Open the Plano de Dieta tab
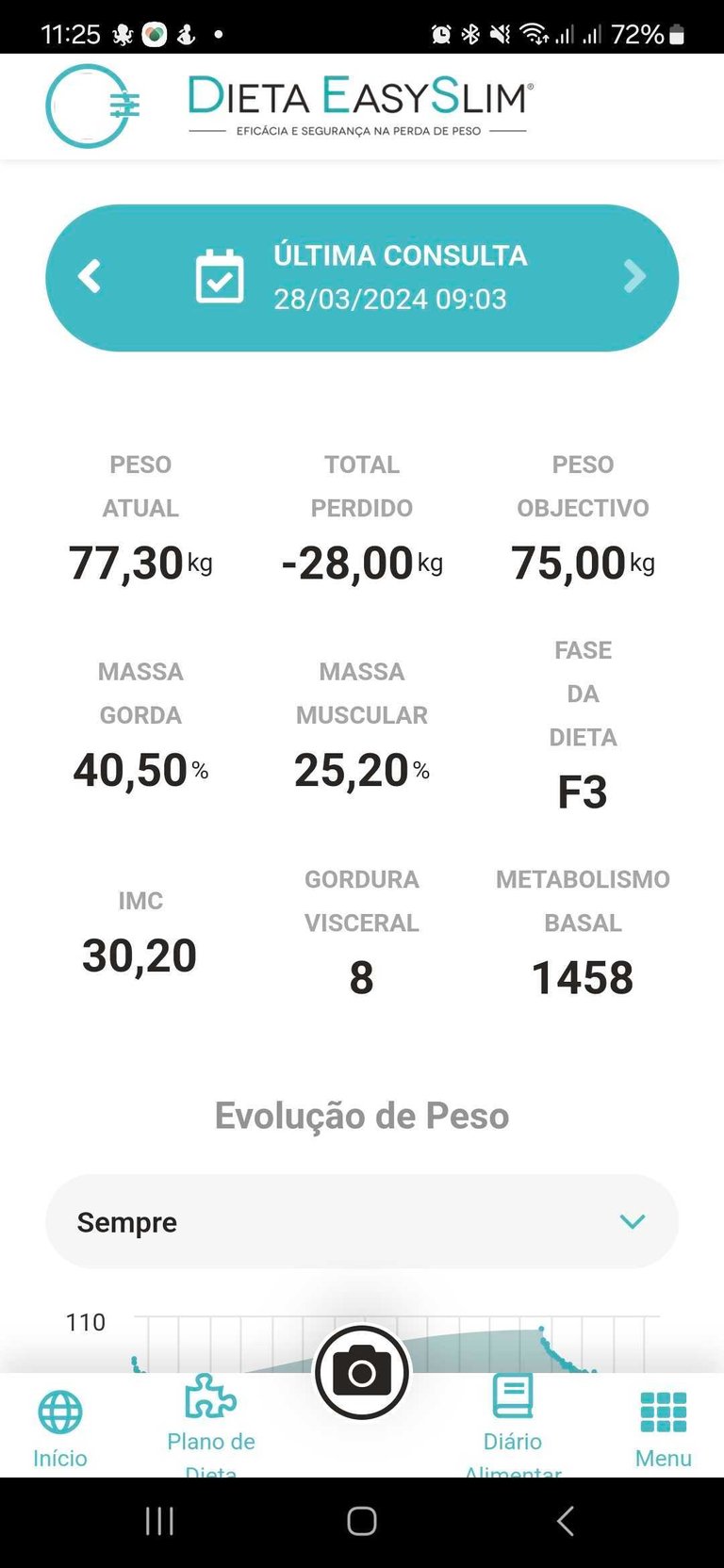724x1568 pixels. [x=210, y=1423]
